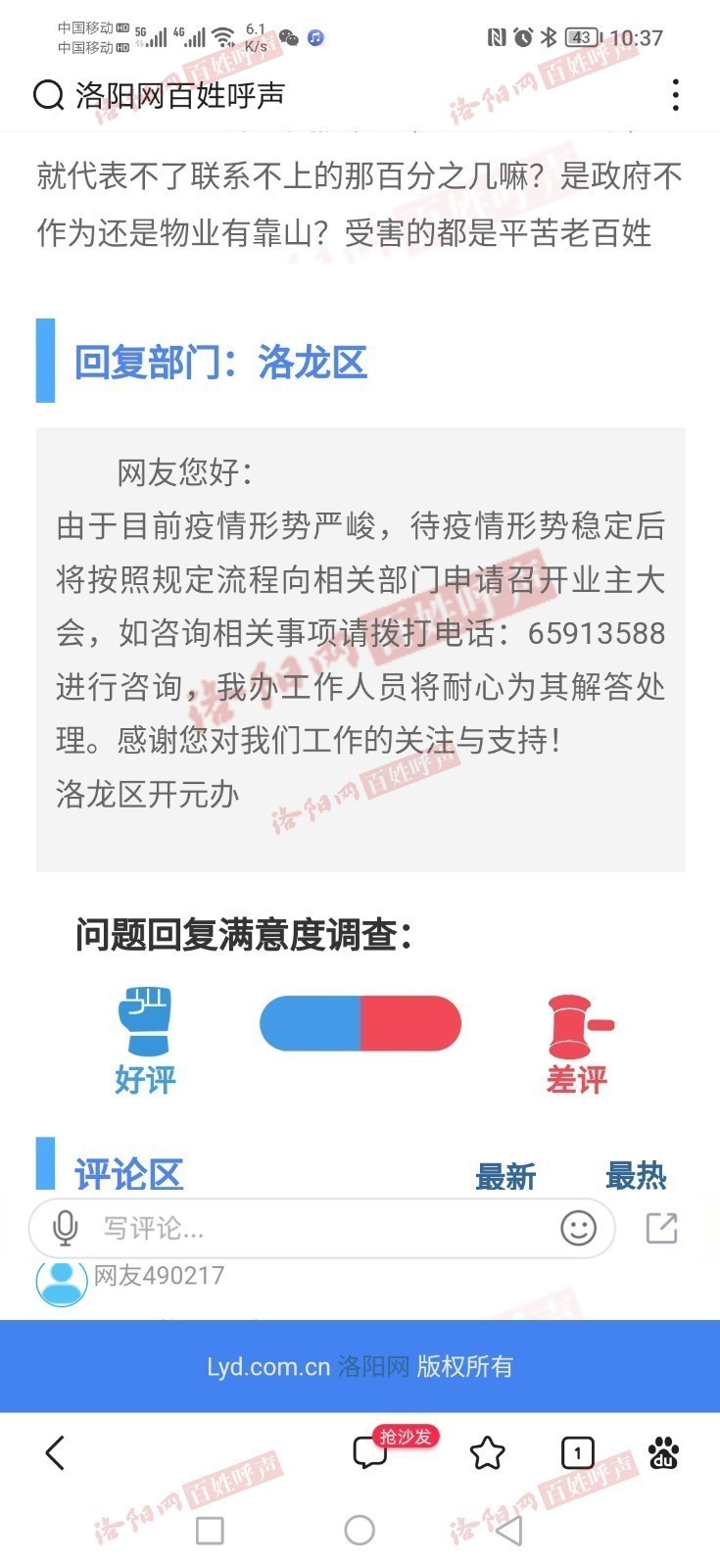The width and height of the screenshot is (720, 1568).
Task: Tap the 写评论 comment input field
Action: coord(313,1228)
